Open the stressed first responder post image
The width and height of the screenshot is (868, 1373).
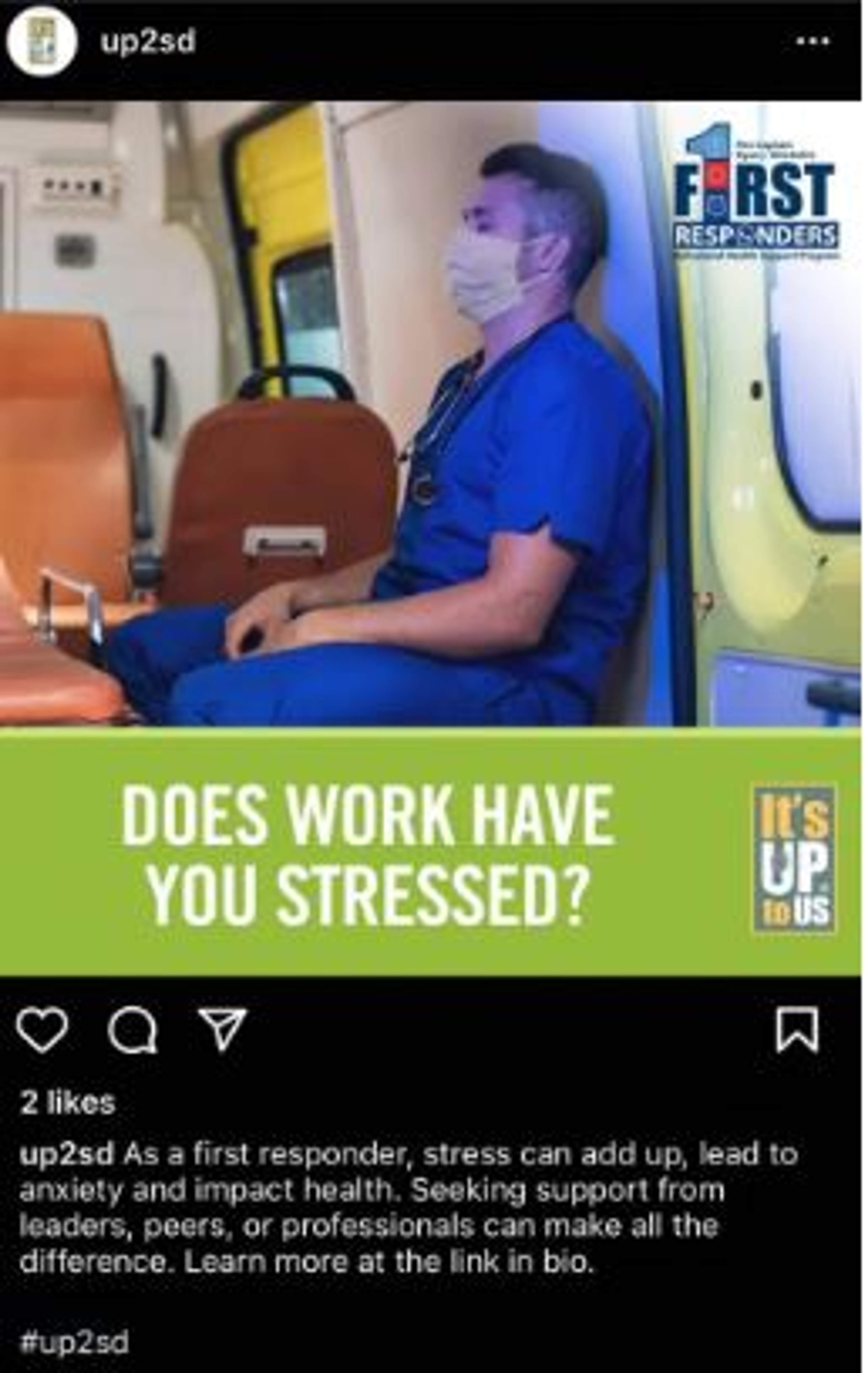430,536
